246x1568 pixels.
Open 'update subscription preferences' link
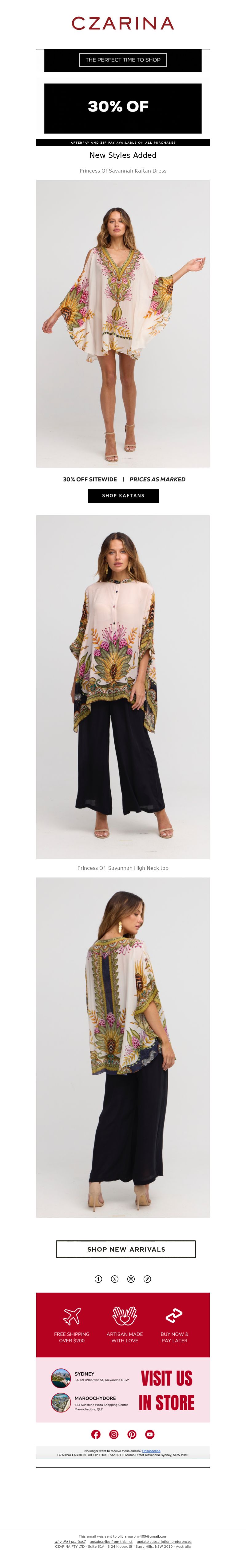164,1541
